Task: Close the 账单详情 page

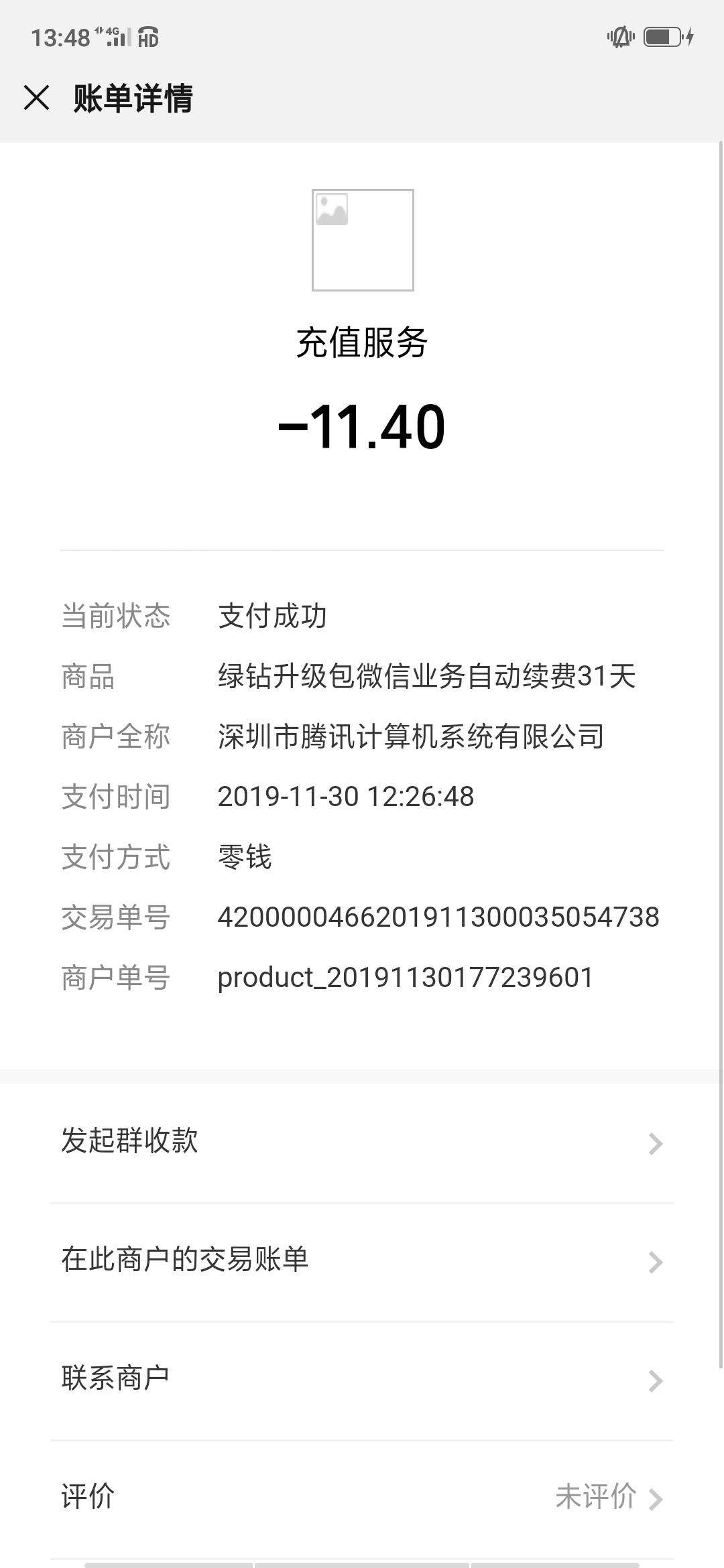Action: tap(36, 99)
